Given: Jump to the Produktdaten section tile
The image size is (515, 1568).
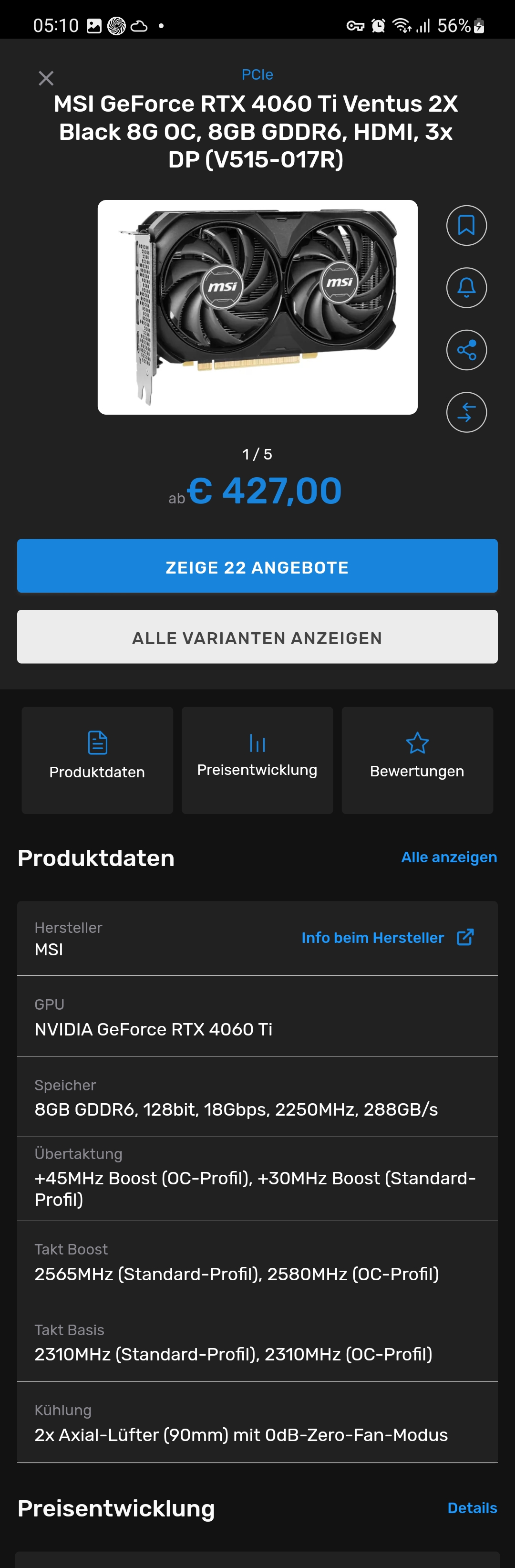Looking at the screenshot, I should point(97,760).
